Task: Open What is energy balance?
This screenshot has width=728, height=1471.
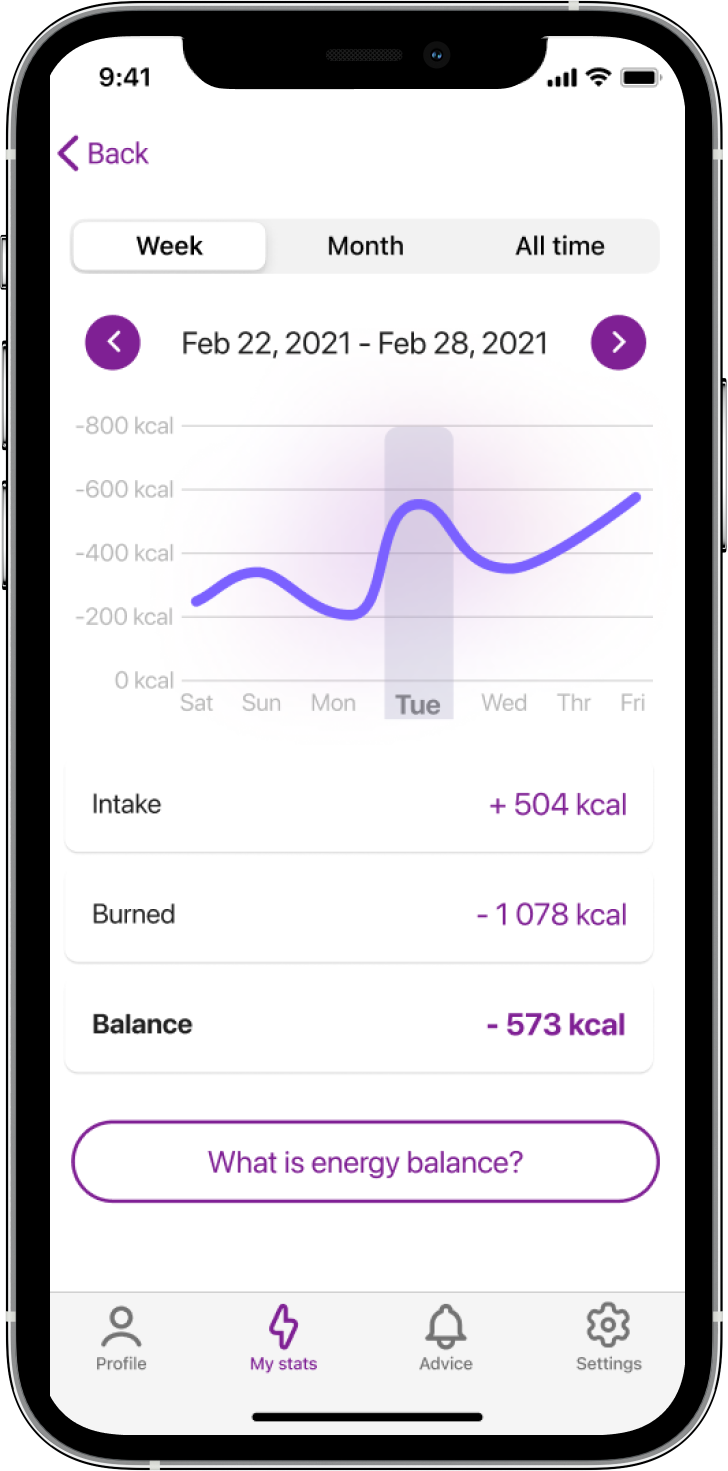Action: point(365,1162)
